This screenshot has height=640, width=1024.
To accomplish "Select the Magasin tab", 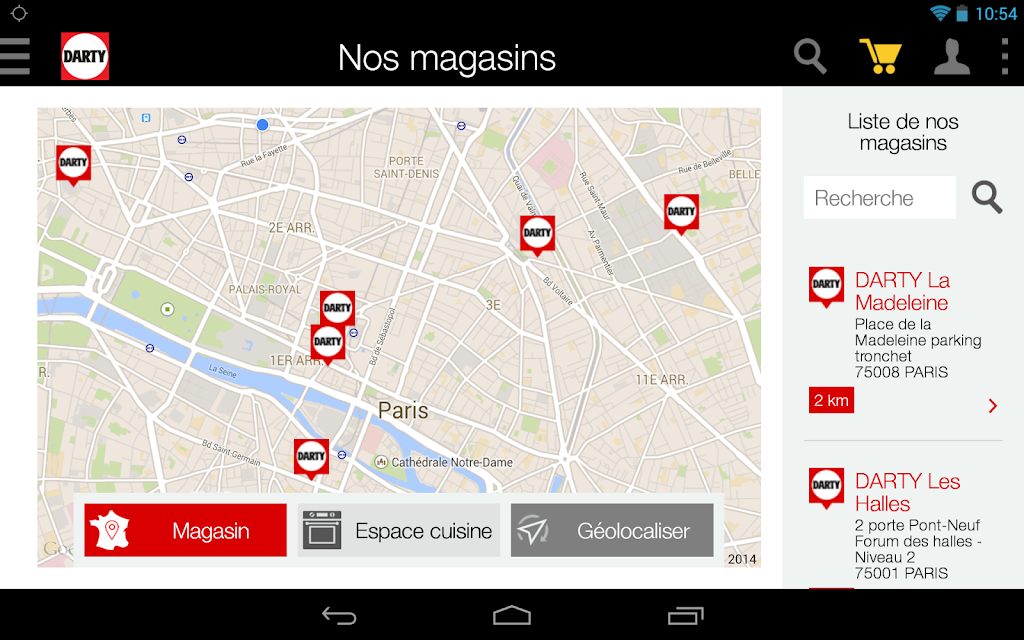I will [x=185, y=530].
